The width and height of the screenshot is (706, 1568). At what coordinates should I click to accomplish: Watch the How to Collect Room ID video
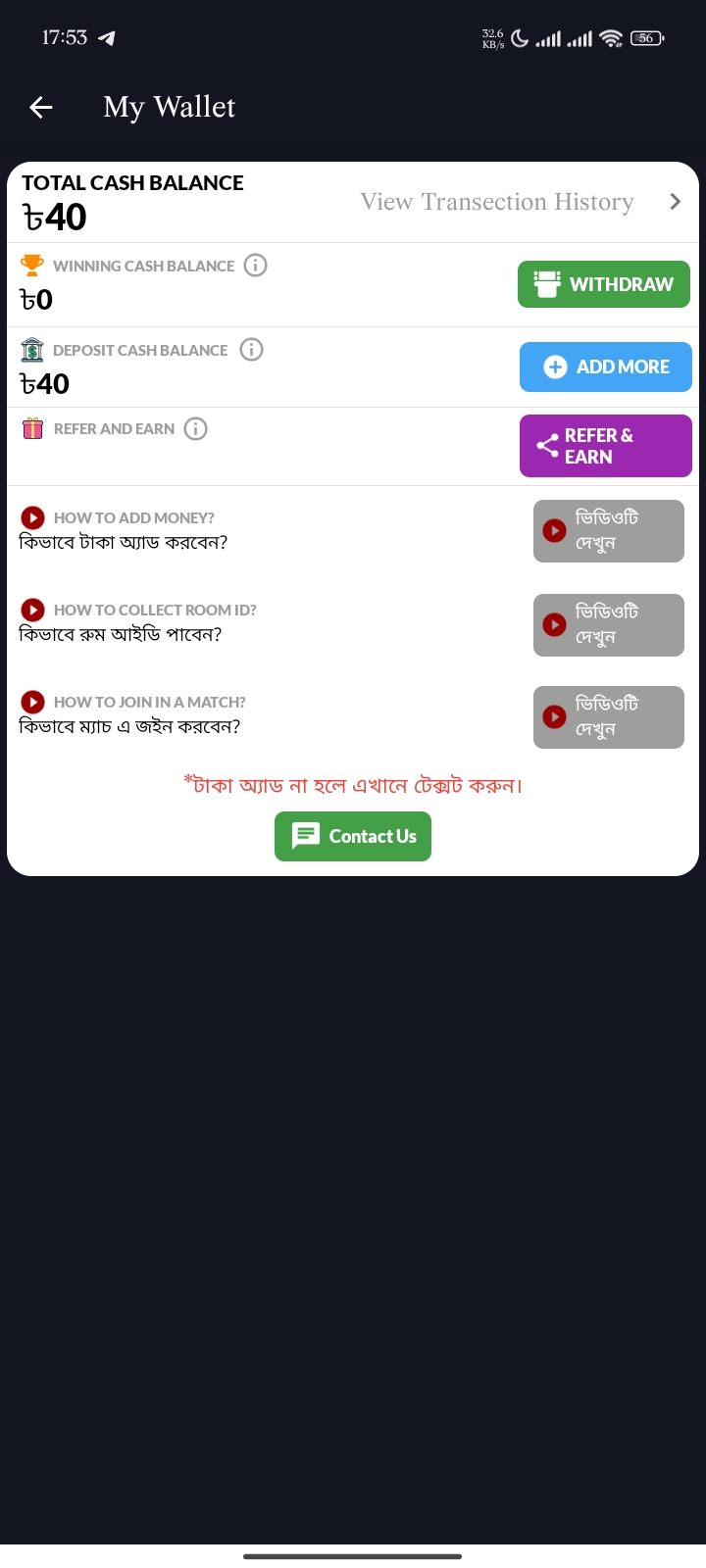(609, 625)
